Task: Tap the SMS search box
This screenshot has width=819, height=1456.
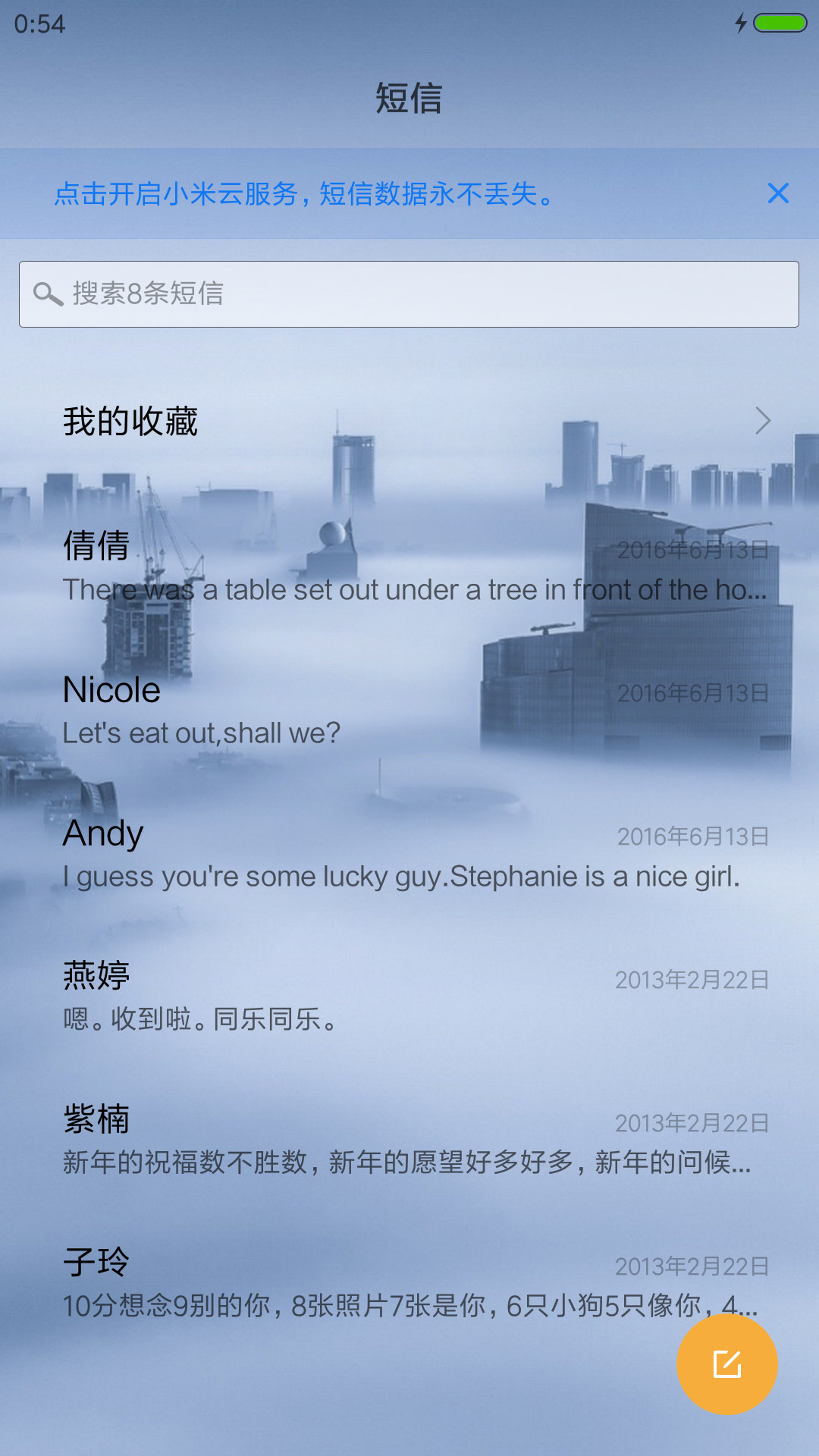Action: [409, 294]
